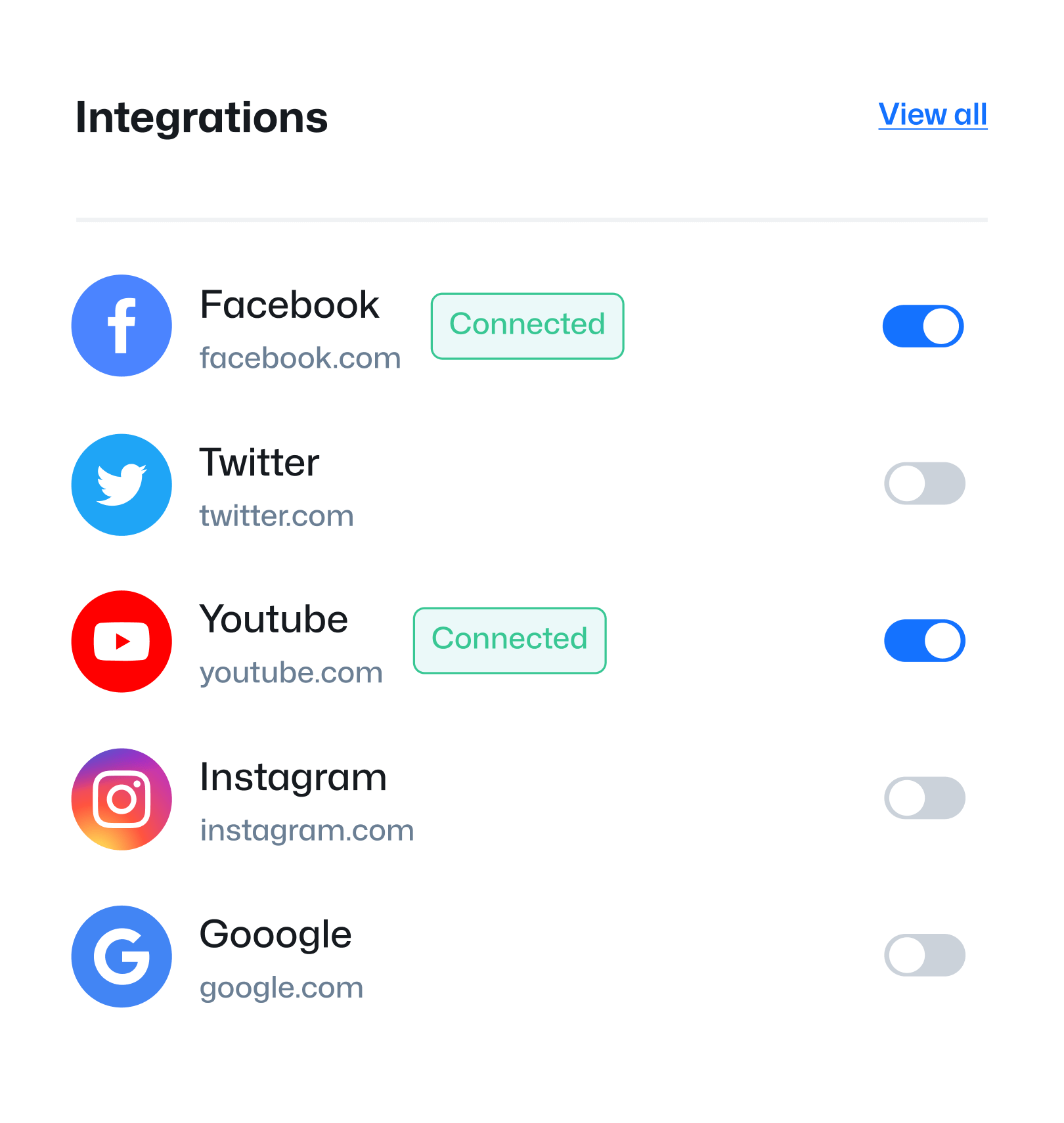The height and width of the screenshot is (1123, 1064).
Task: Click the youtube.com domain text
Action: click(291, 672)
